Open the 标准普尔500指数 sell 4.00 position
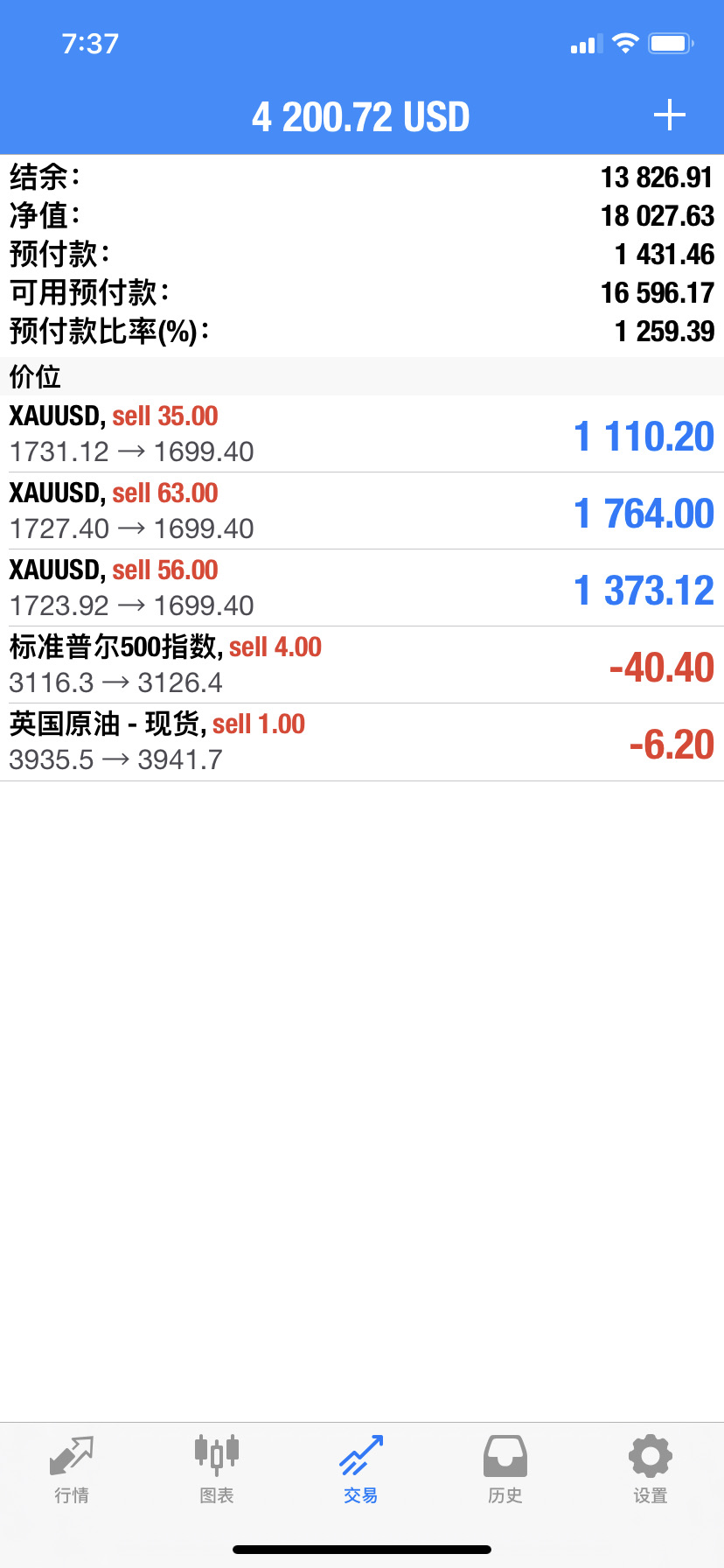724x1568 pixels. pyautogui.click(x=362, y=665)
